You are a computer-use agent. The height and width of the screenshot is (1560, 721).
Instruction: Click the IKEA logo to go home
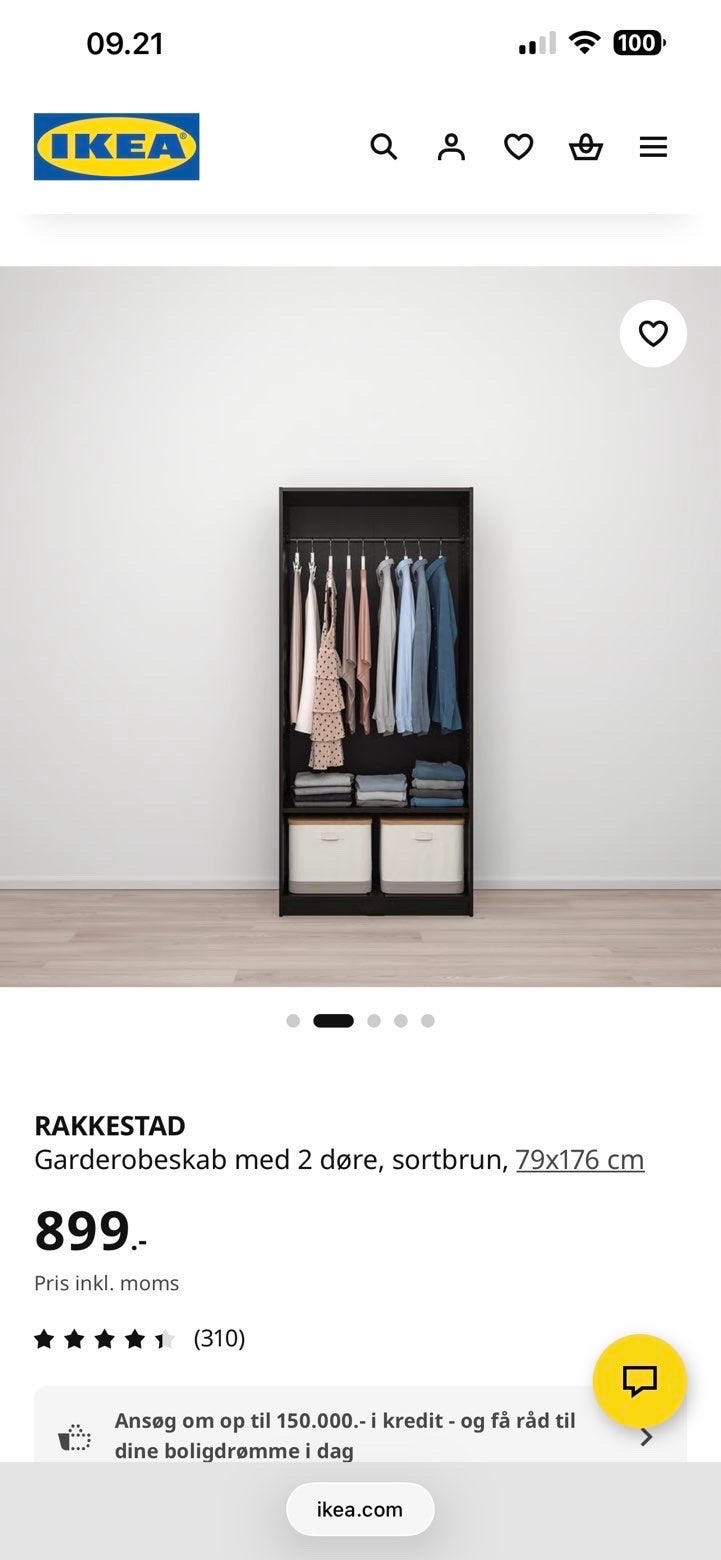(x=116, y=145)
